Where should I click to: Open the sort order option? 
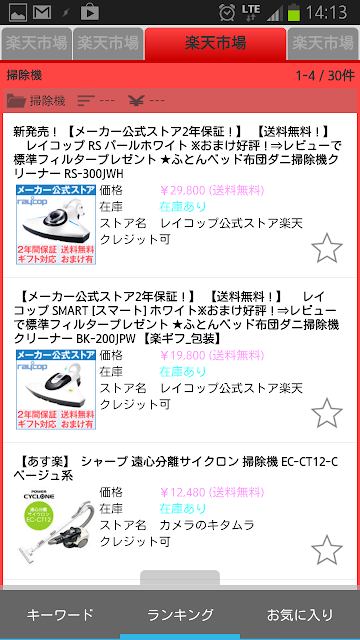[x=96, y=100]
